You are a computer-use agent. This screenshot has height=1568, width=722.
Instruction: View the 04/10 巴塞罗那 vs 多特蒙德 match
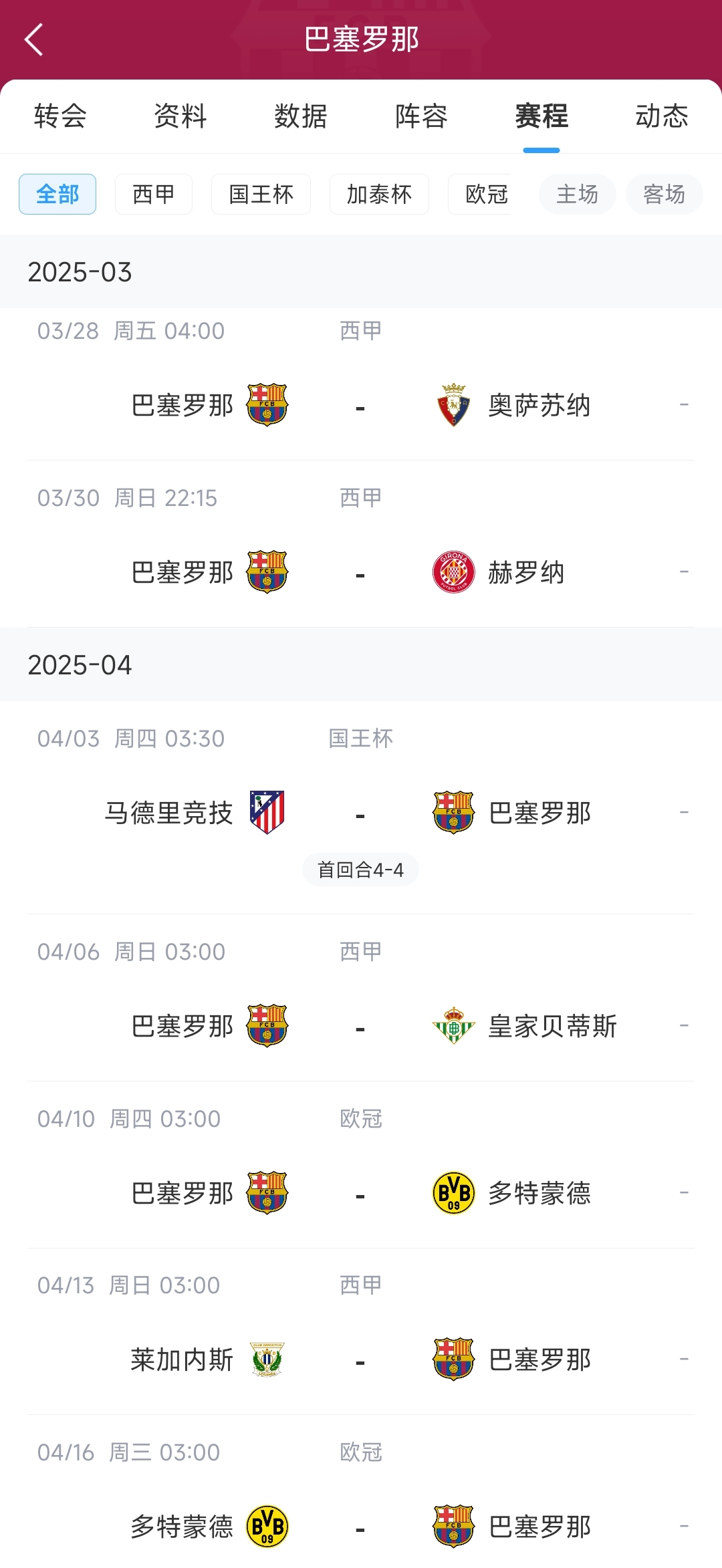coord(361,1193)
